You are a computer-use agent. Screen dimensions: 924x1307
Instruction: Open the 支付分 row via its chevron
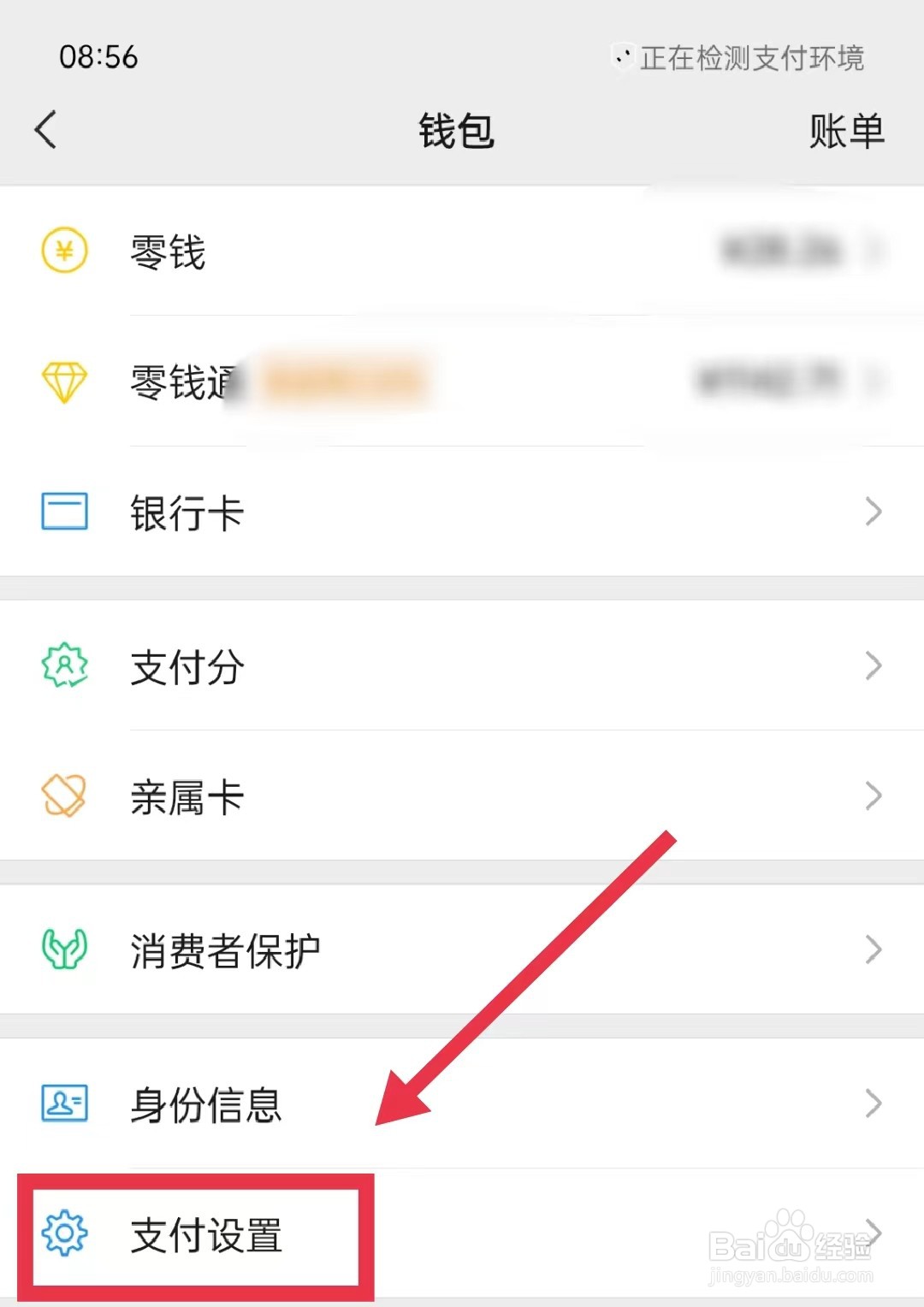873,665
